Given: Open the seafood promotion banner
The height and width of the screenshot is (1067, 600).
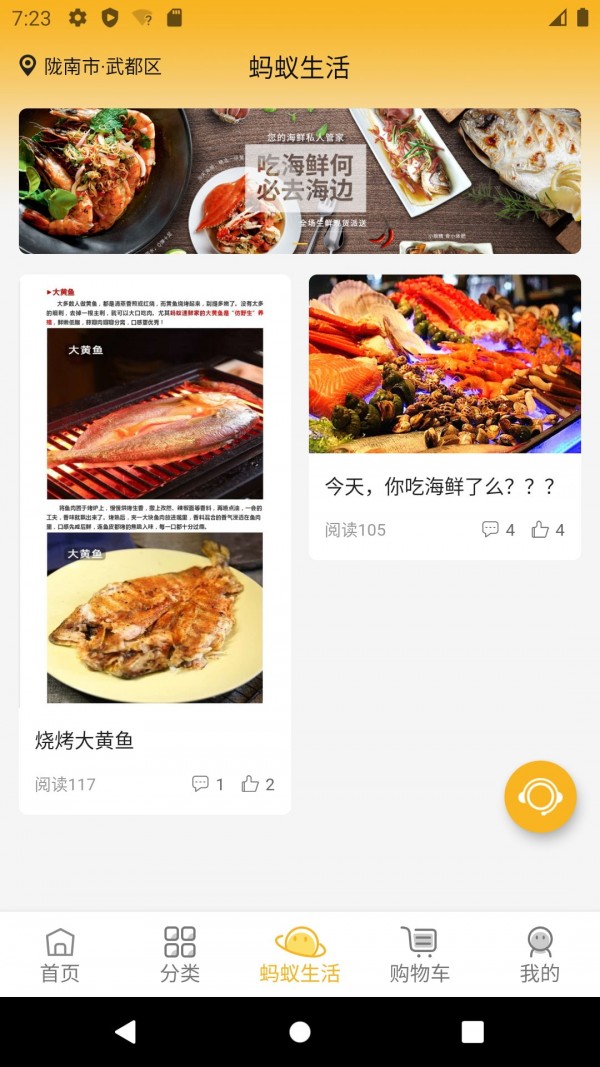Looking at the screenshot, I should (x=300, y=181).
